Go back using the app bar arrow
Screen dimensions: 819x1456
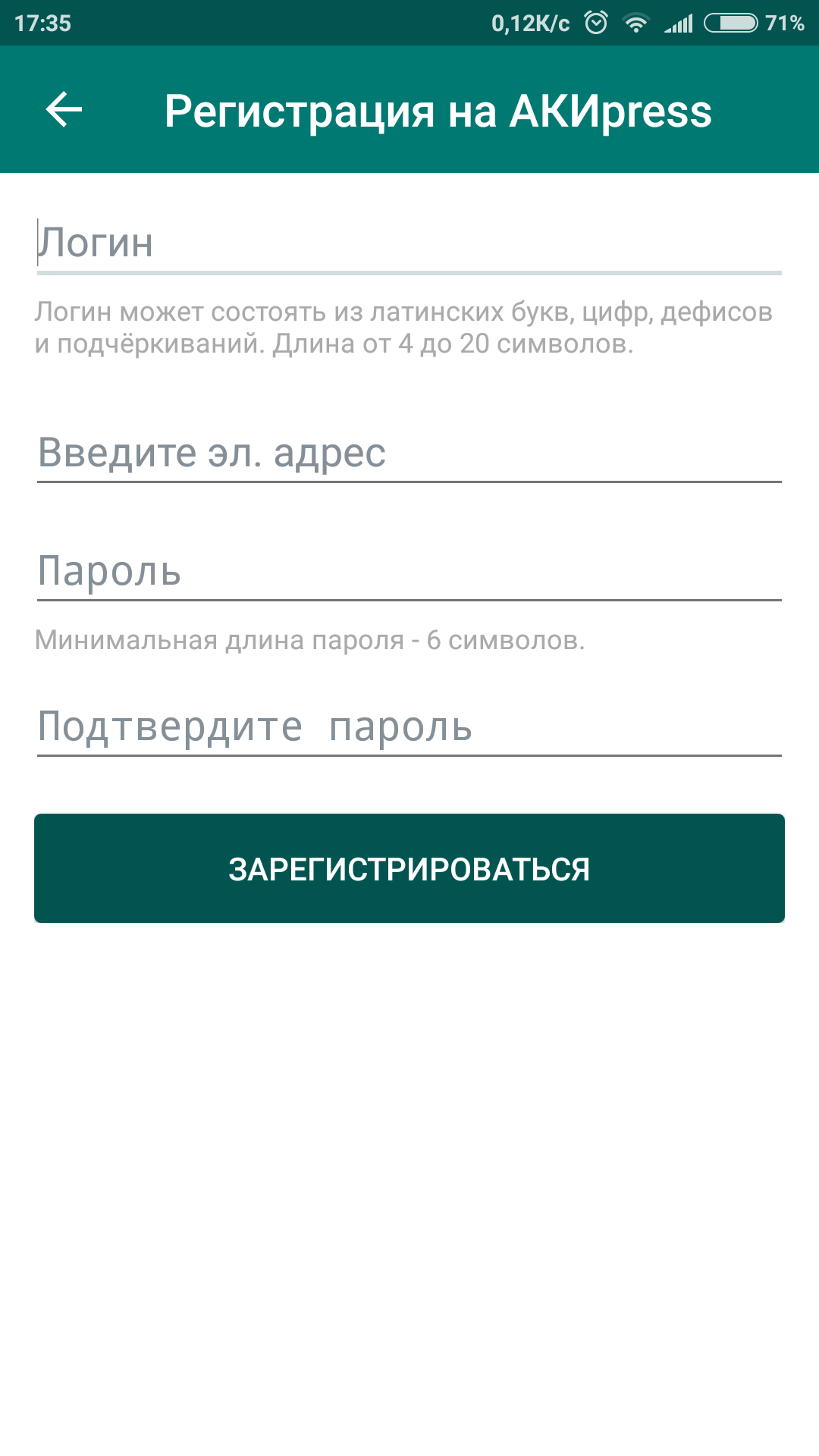pyautogui.click(x=64, y=111)
